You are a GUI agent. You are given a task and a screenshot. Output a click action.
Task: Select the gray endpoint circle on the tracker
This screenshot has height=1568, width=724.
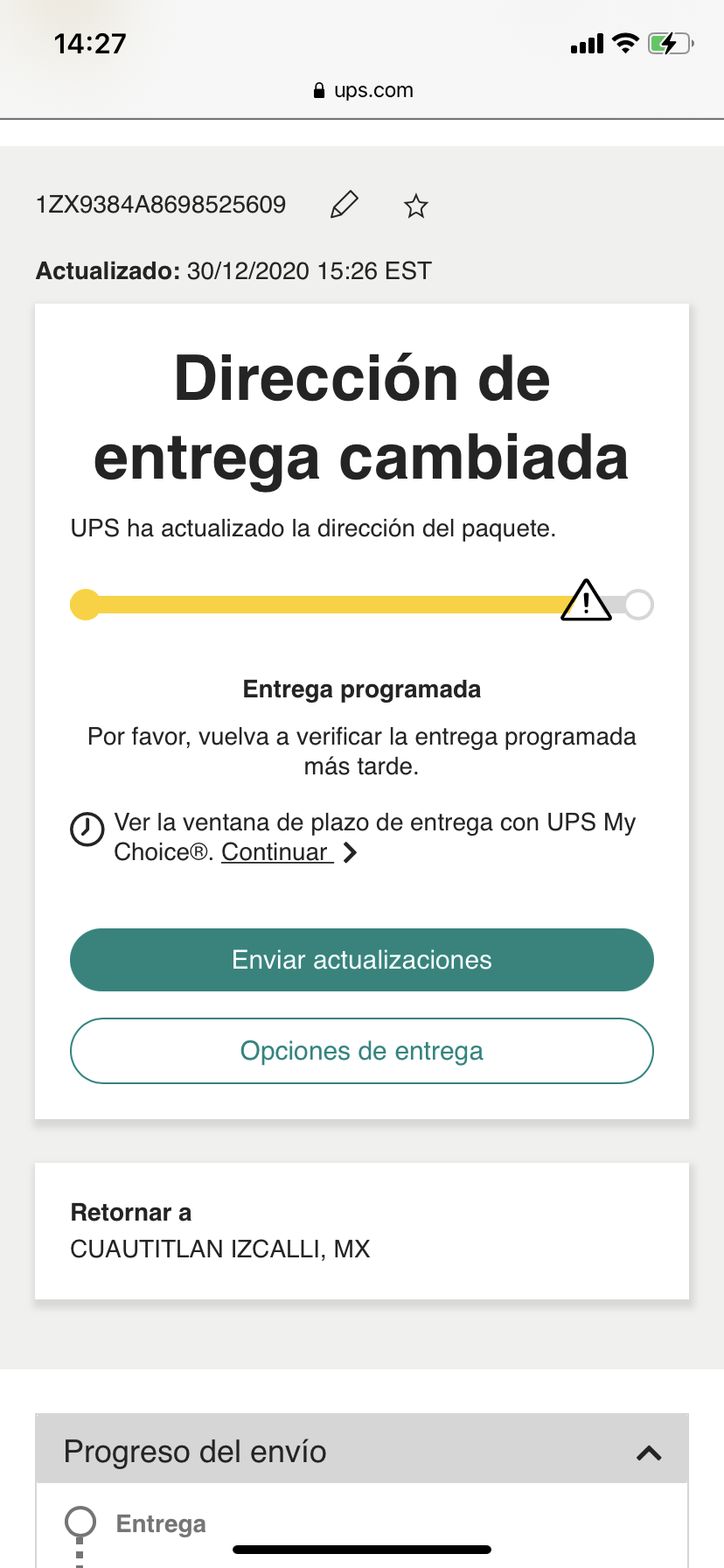point(639,604)
